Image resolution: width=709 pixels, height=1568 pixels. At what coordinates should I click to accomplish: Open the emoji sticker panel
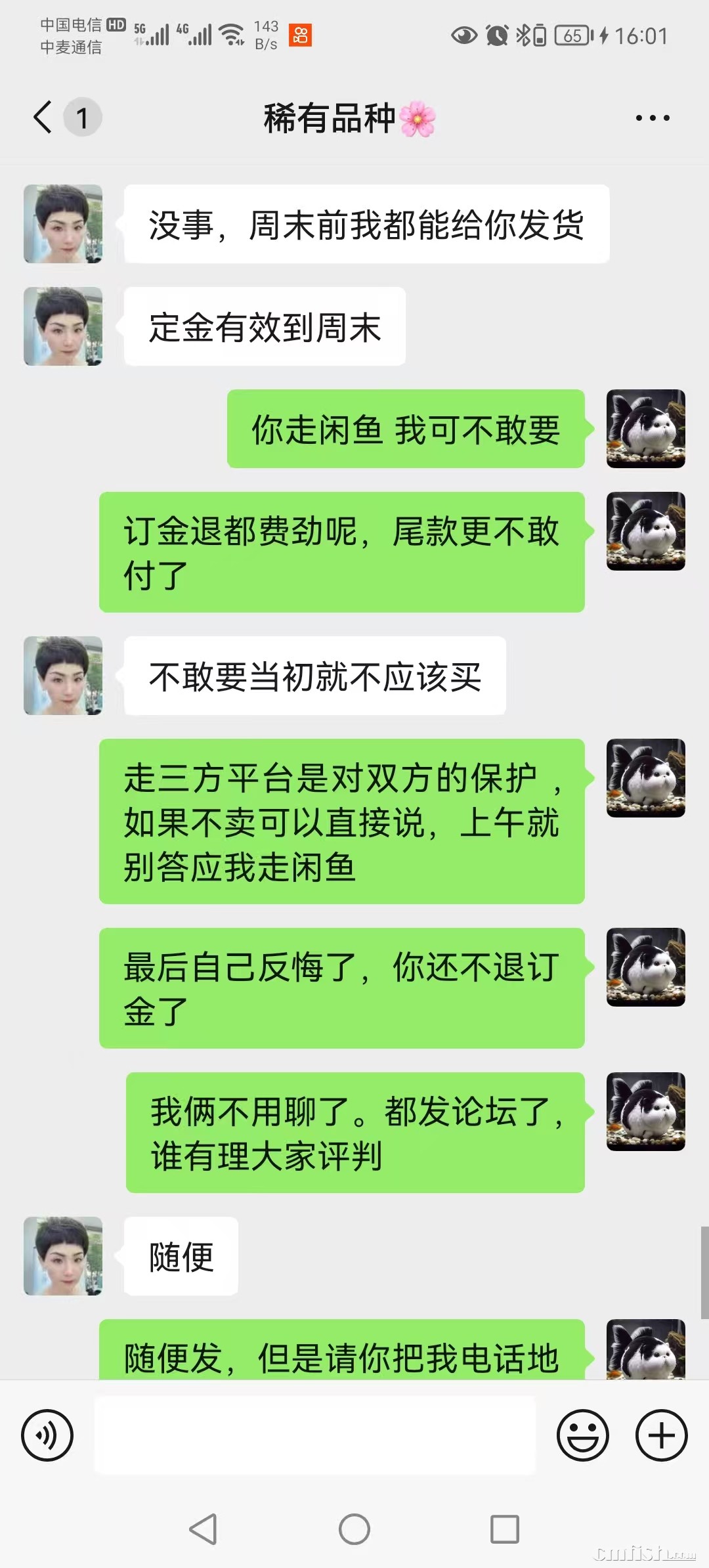click(582, 1435)
